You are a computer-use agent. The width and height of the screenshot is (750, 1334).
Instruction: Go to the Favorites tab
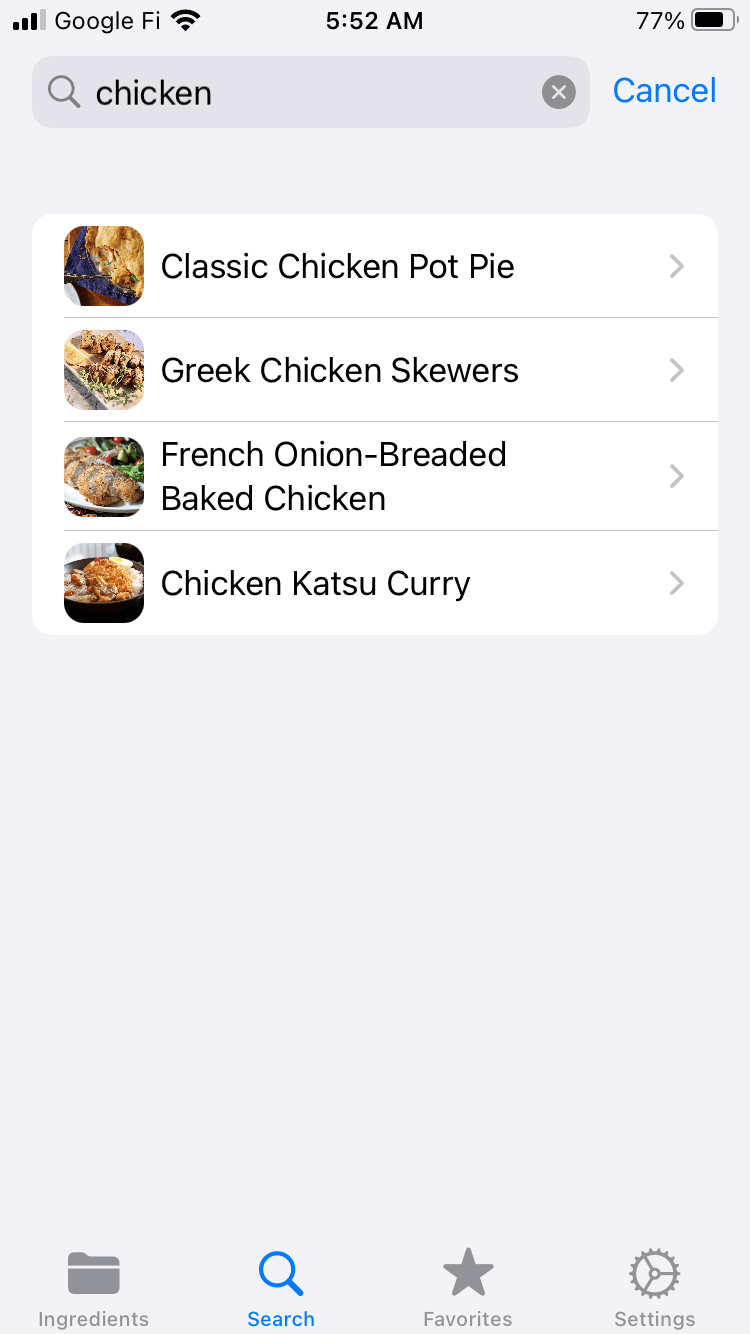(467, 1288)
